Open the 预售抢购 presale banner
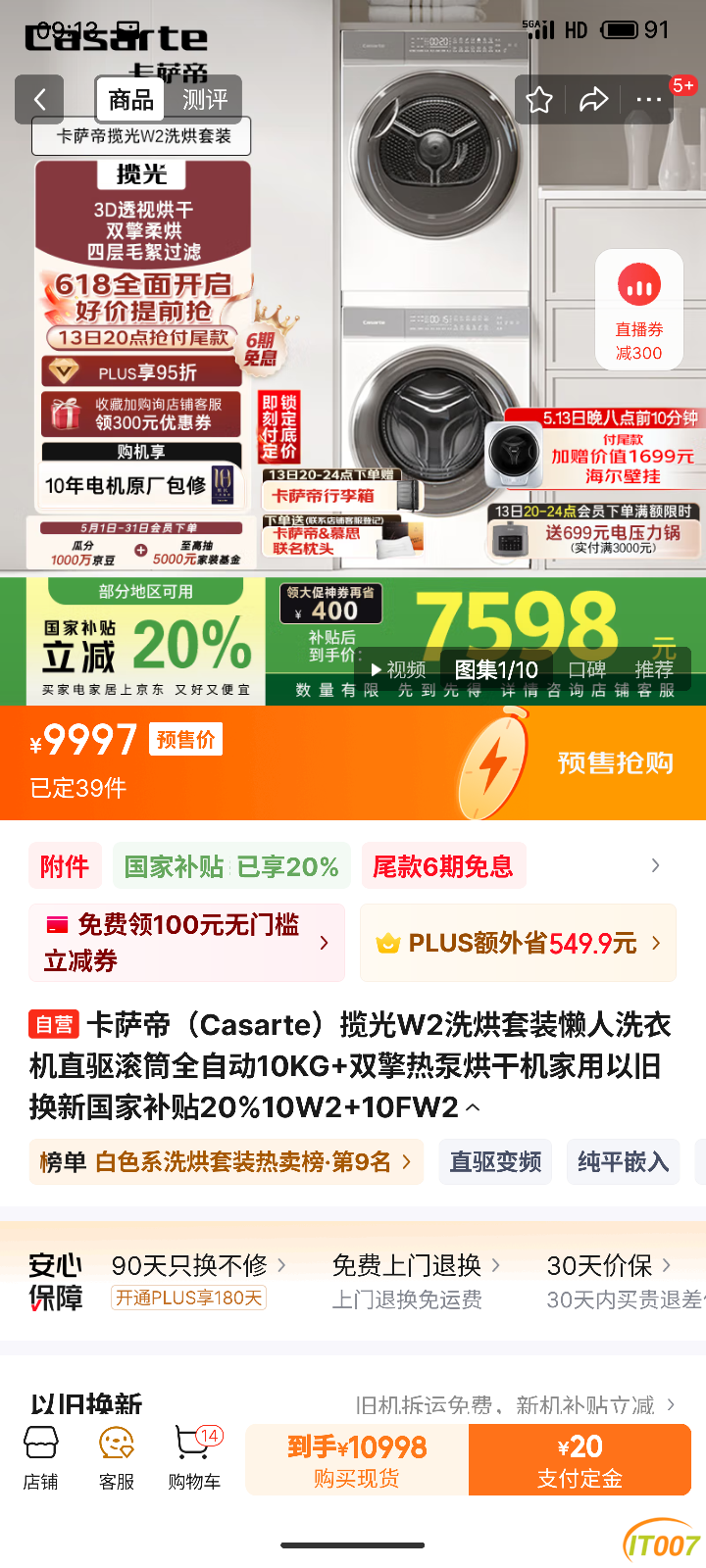This screenshot has height=1568, width=706. click(x=614, y=762)
